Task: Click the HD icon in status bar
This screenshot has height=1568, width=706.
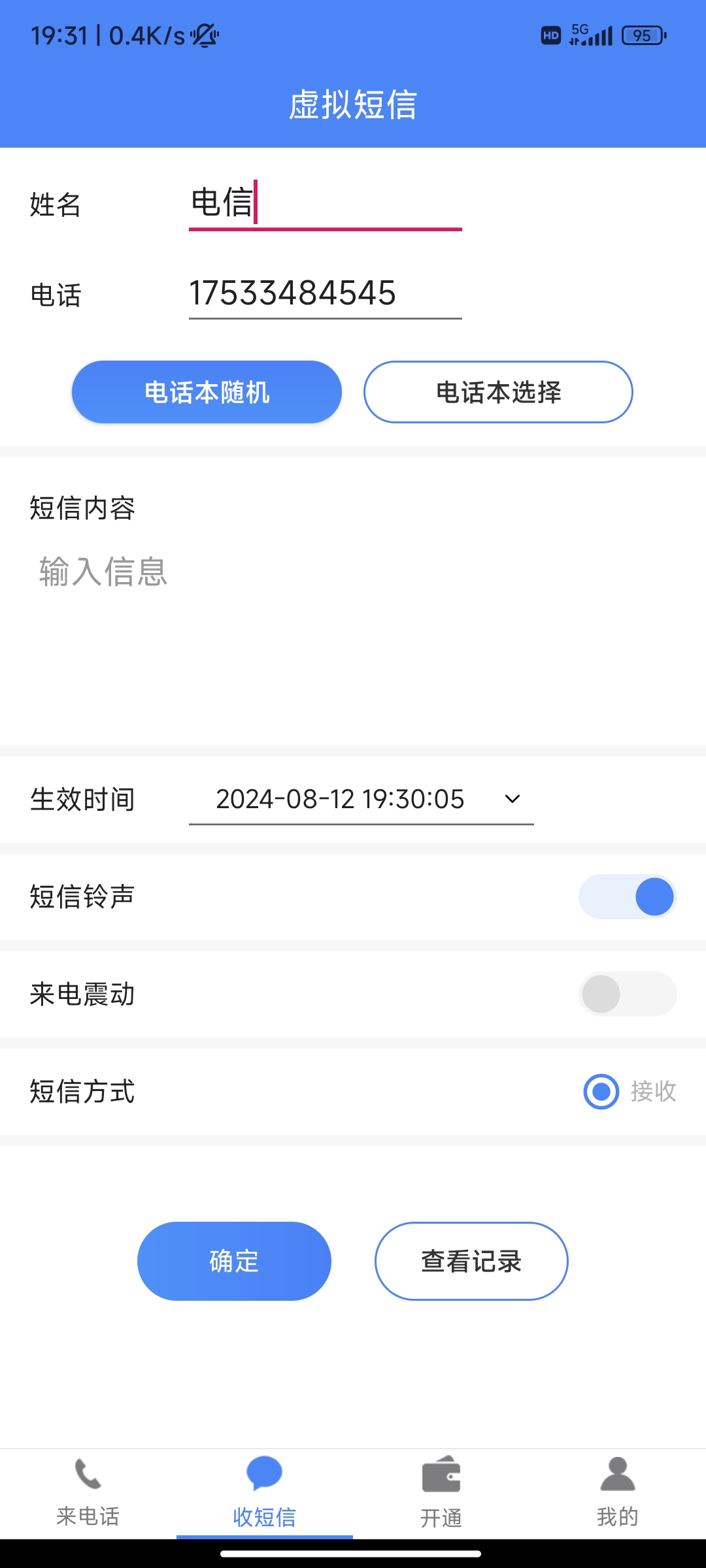Action: pos(550,35)
